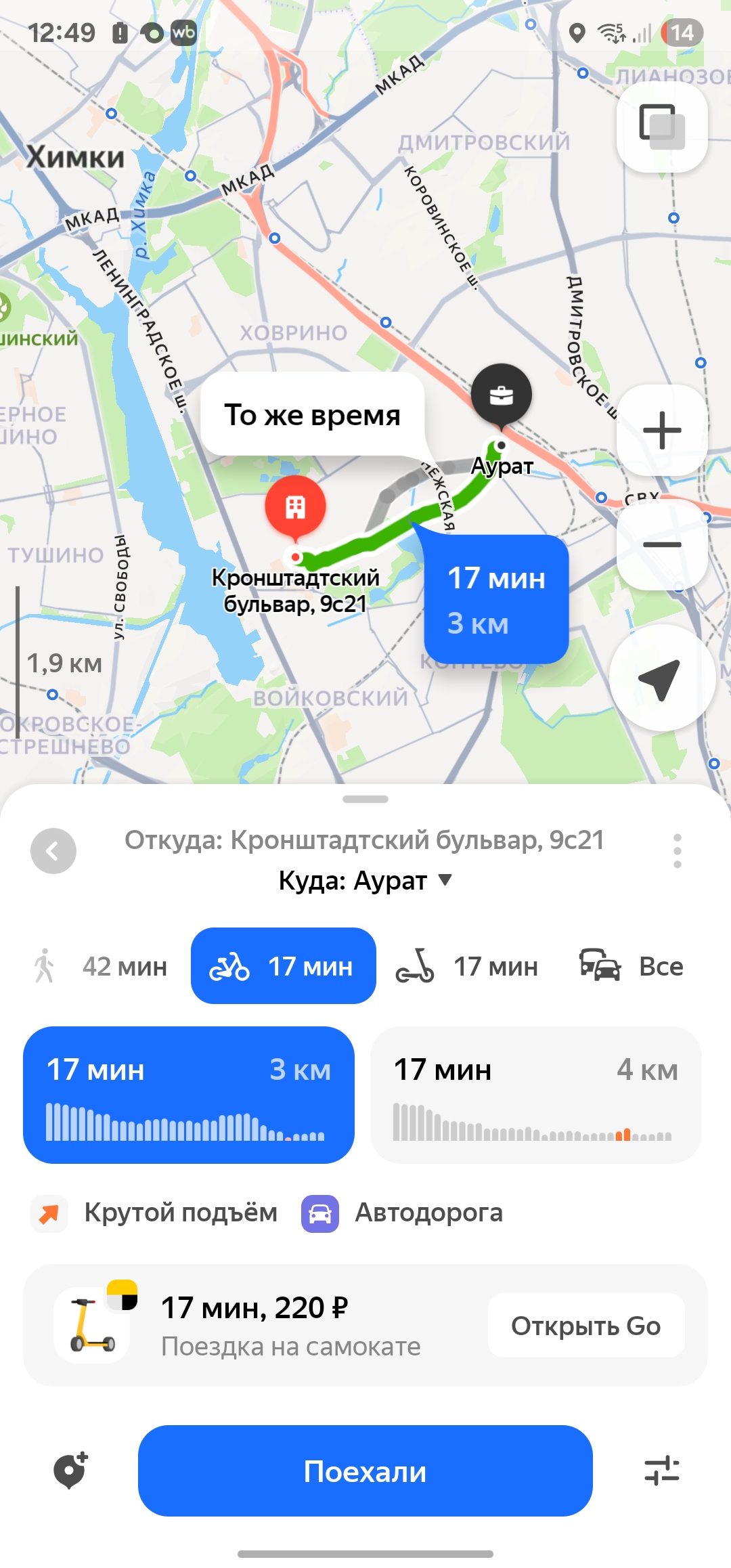Tap the red Кронштадтский бульвар start pin
Viewport: 731px width, 1568px height.
[x=295, y=507]
